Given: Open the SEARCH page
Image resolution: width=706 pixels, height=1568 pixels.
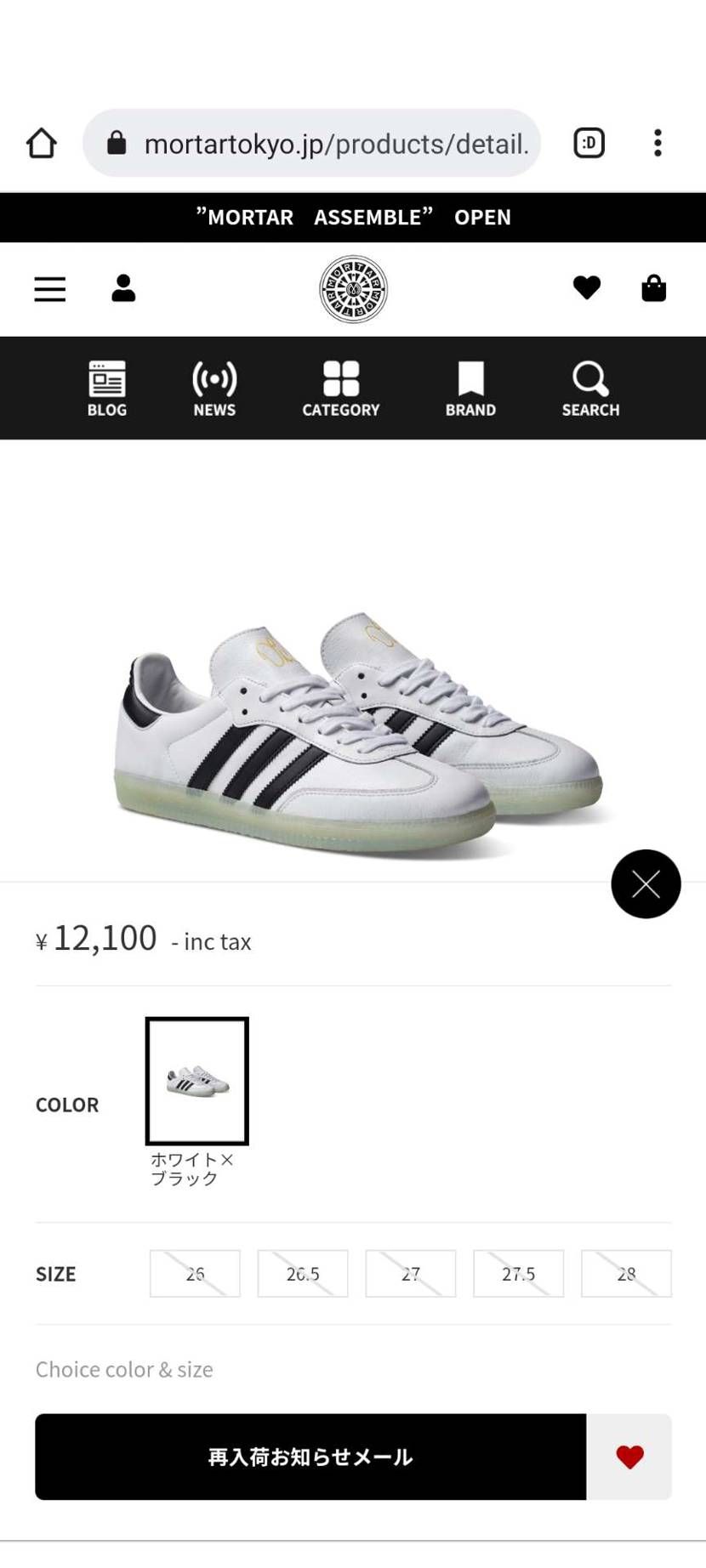Looking at the screenshot, I should [590, 389].
